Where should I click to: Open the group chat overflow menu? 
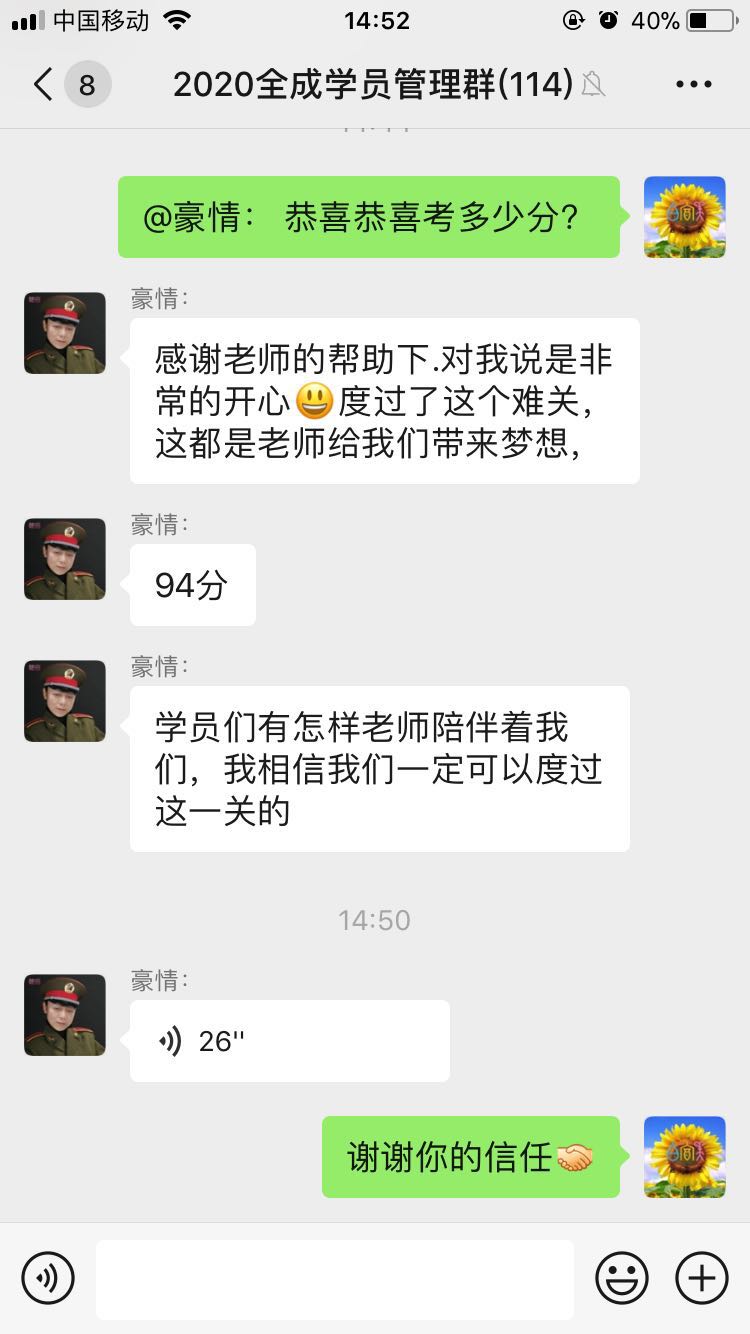[x=694, y=85]
